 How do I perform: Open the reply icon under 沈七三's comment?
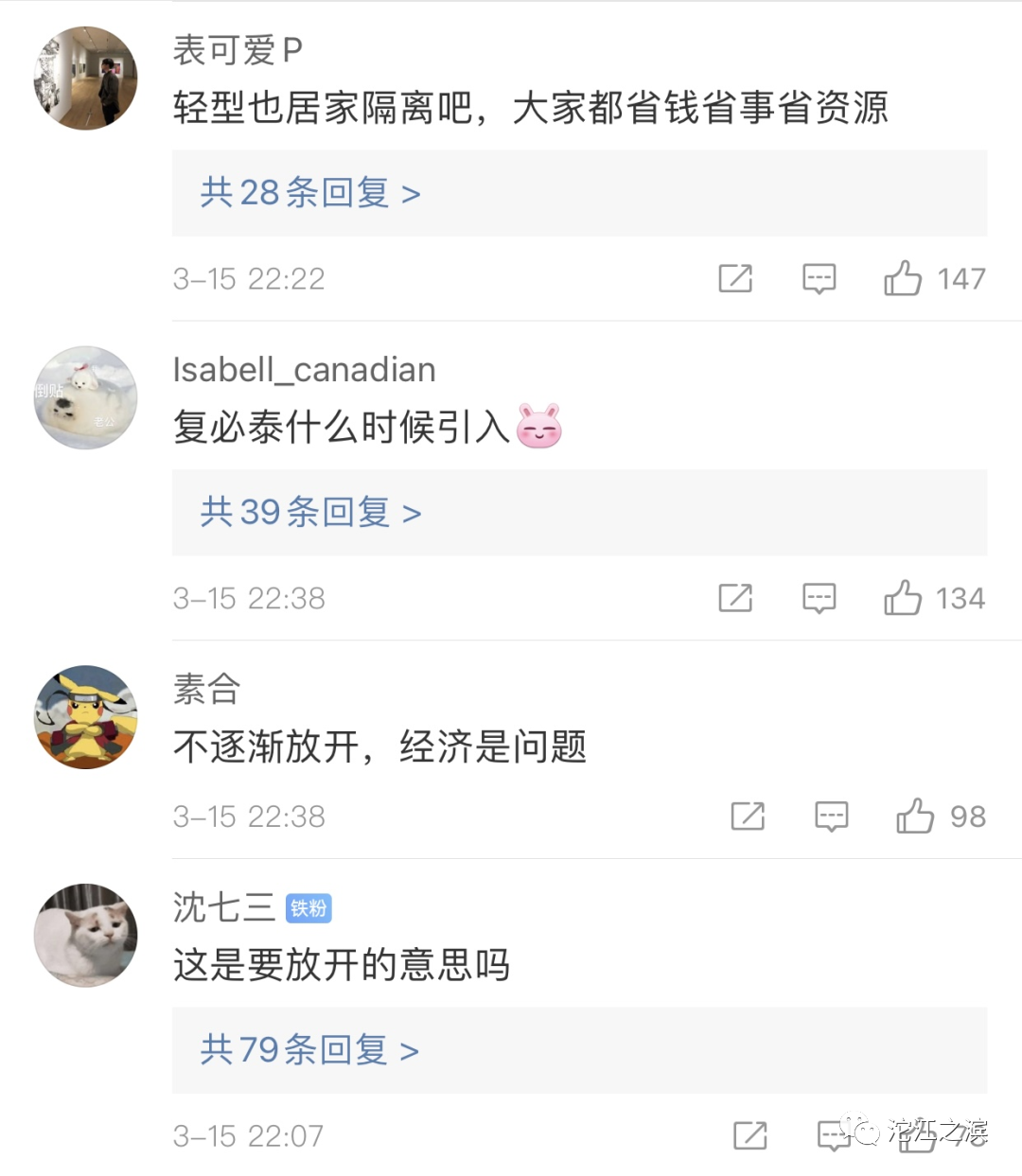(833, 1134)
